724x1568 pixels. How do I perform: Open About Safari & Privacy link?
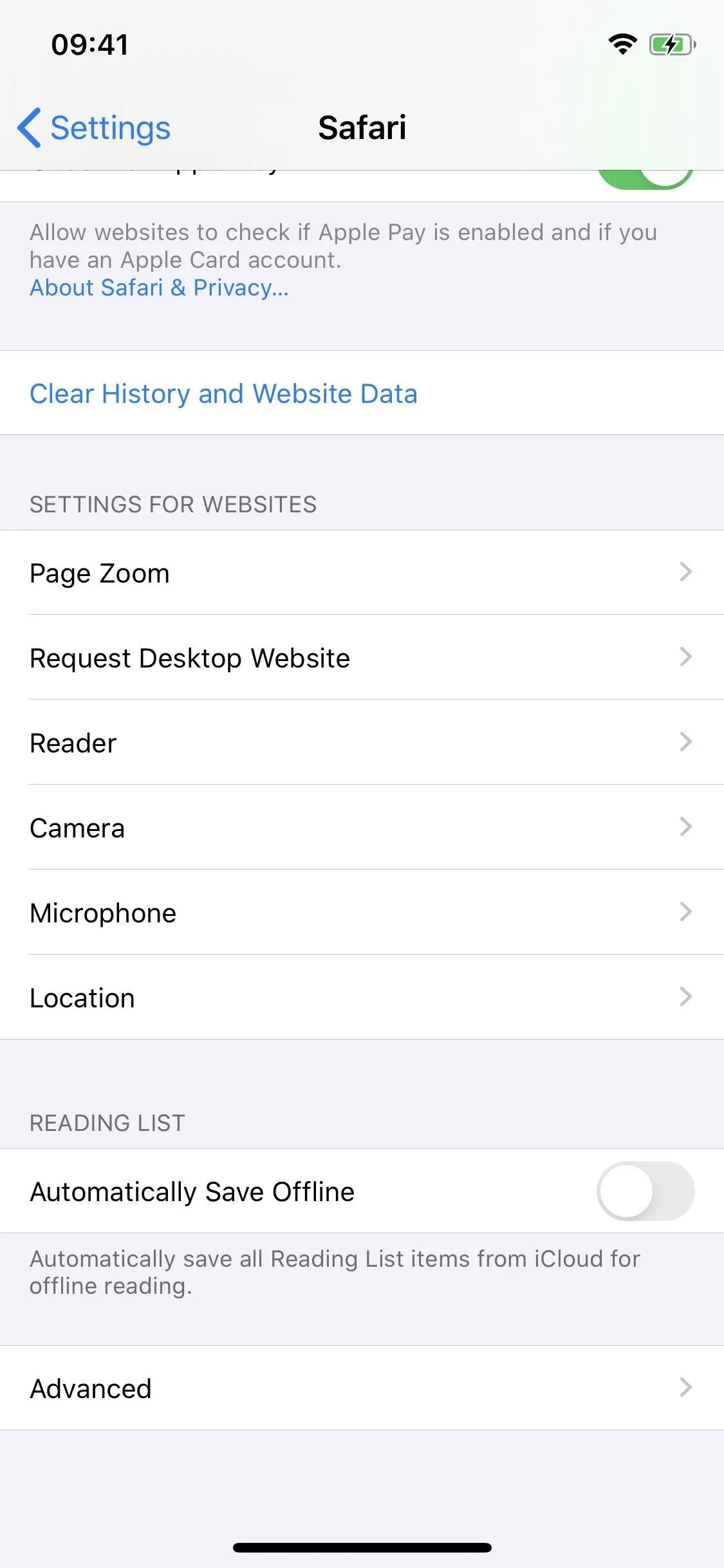[159, 288]
